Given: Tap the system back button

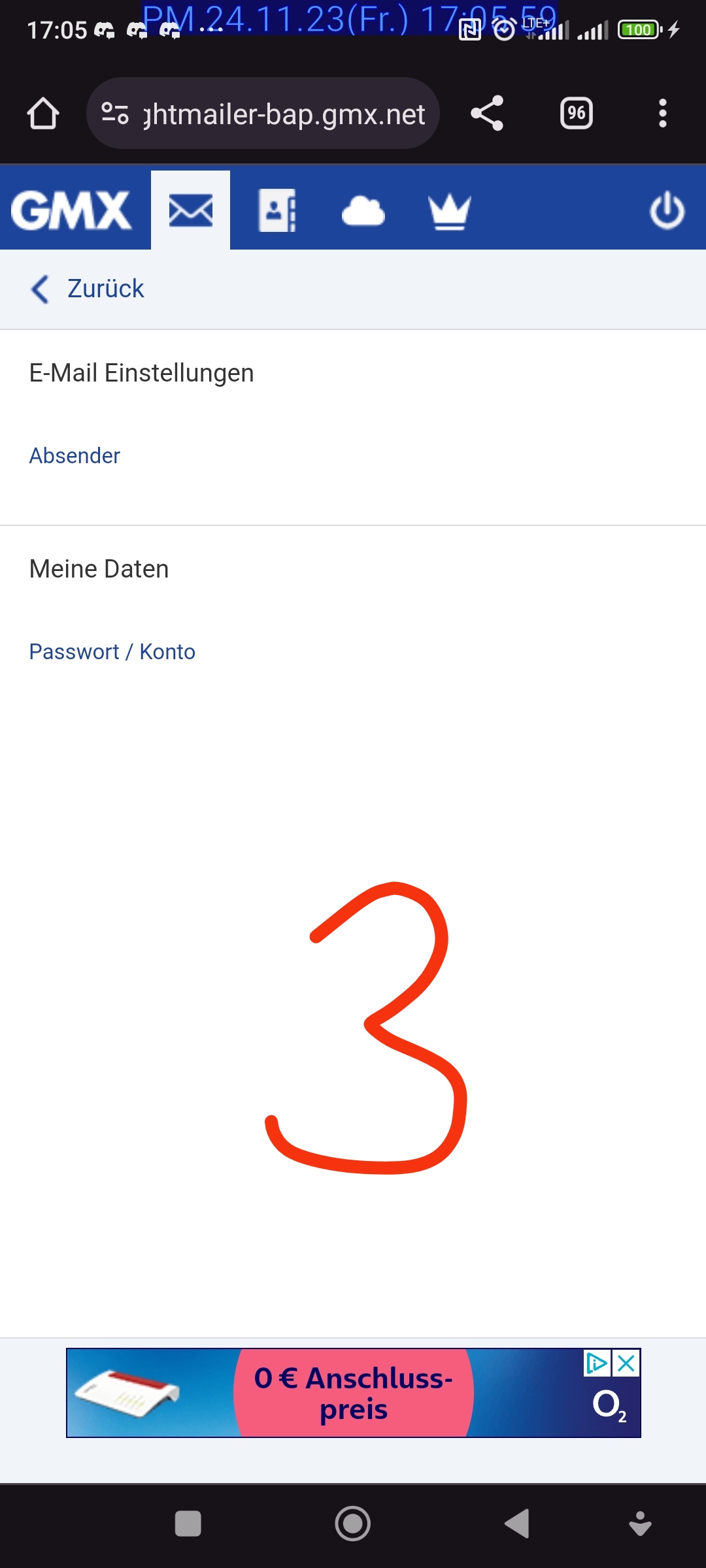Looking at the screenshot, I should (517, 1524).
